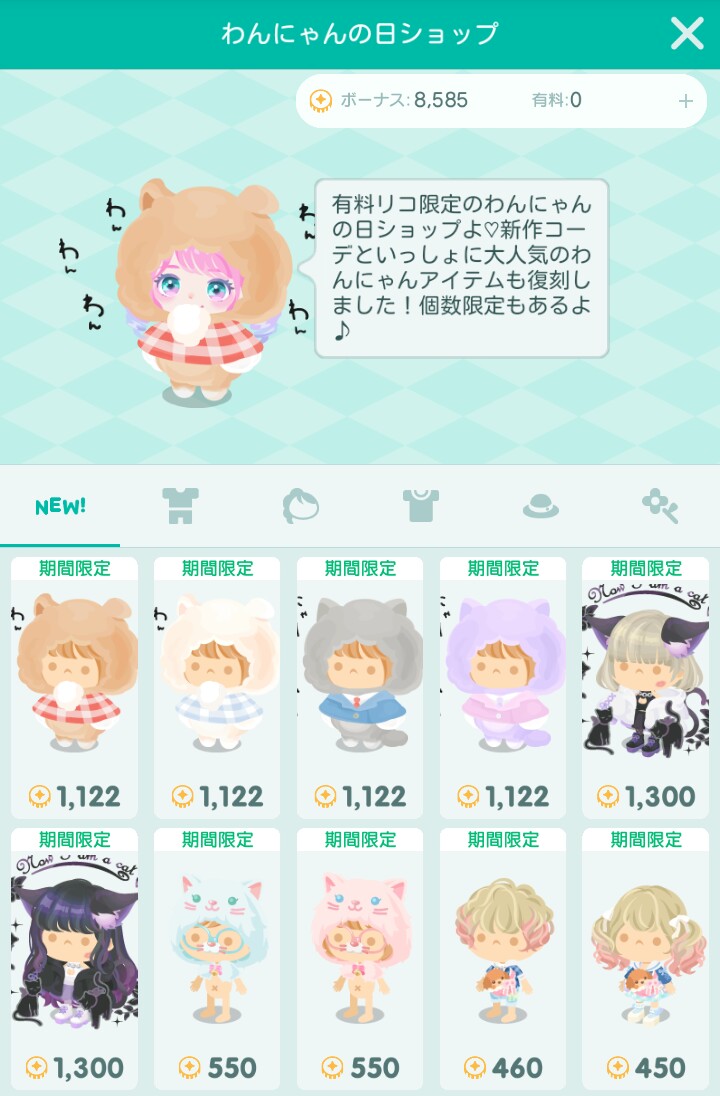Open the tops shirt tab
Screen dimensions: 720x1096
point(421,506)
